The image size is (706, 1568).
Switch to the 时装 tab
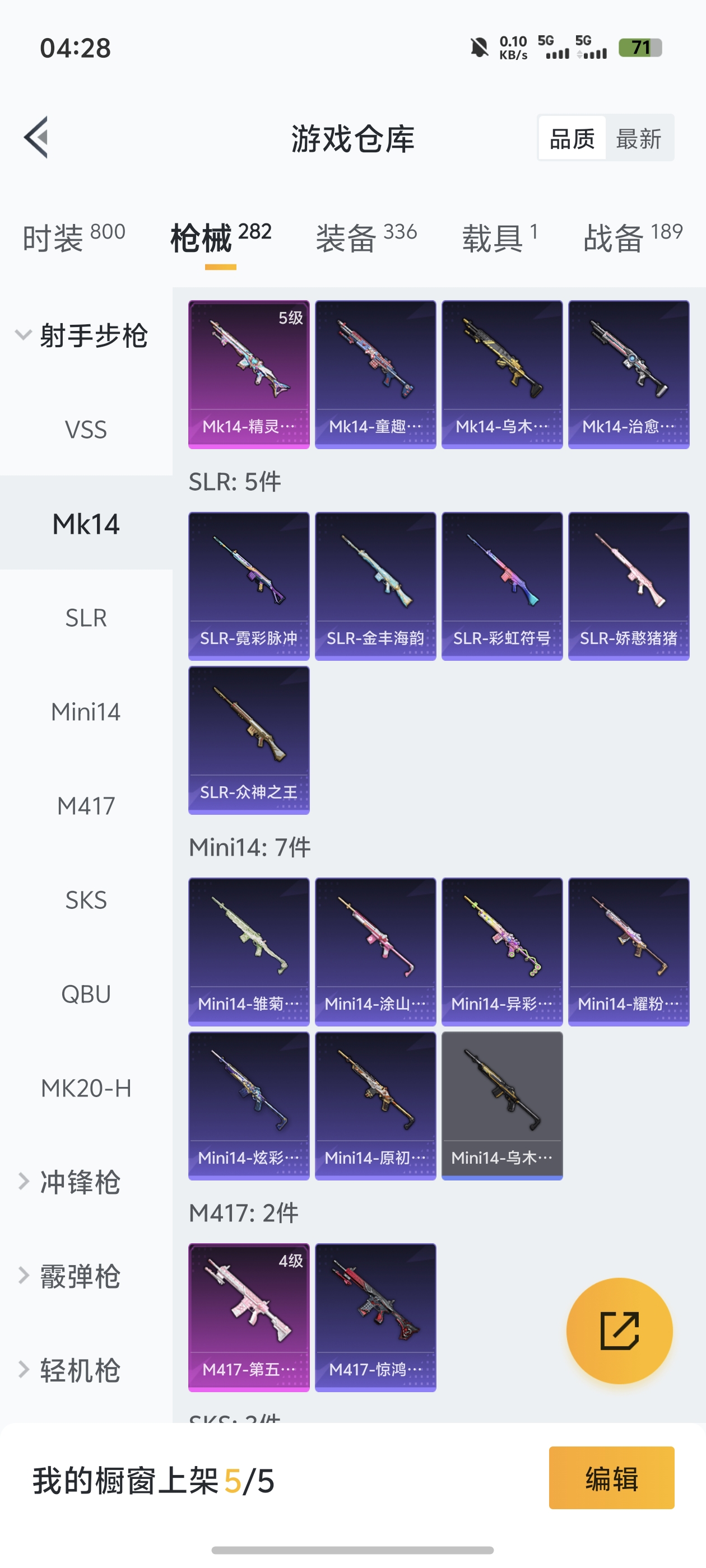pyautogui.click(x=74, y=237)
